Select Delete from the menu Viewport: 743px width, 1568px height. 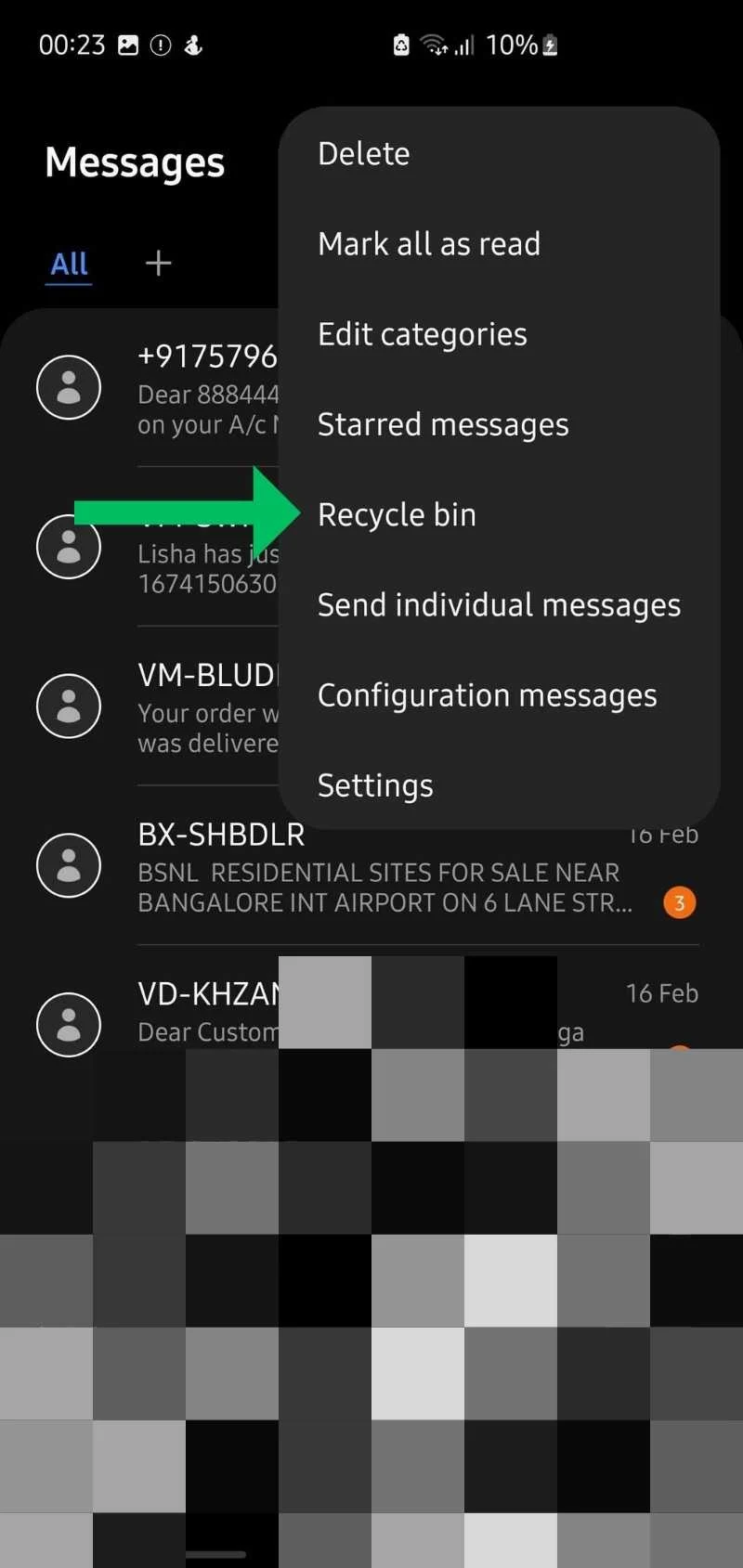tap(363, 154)
